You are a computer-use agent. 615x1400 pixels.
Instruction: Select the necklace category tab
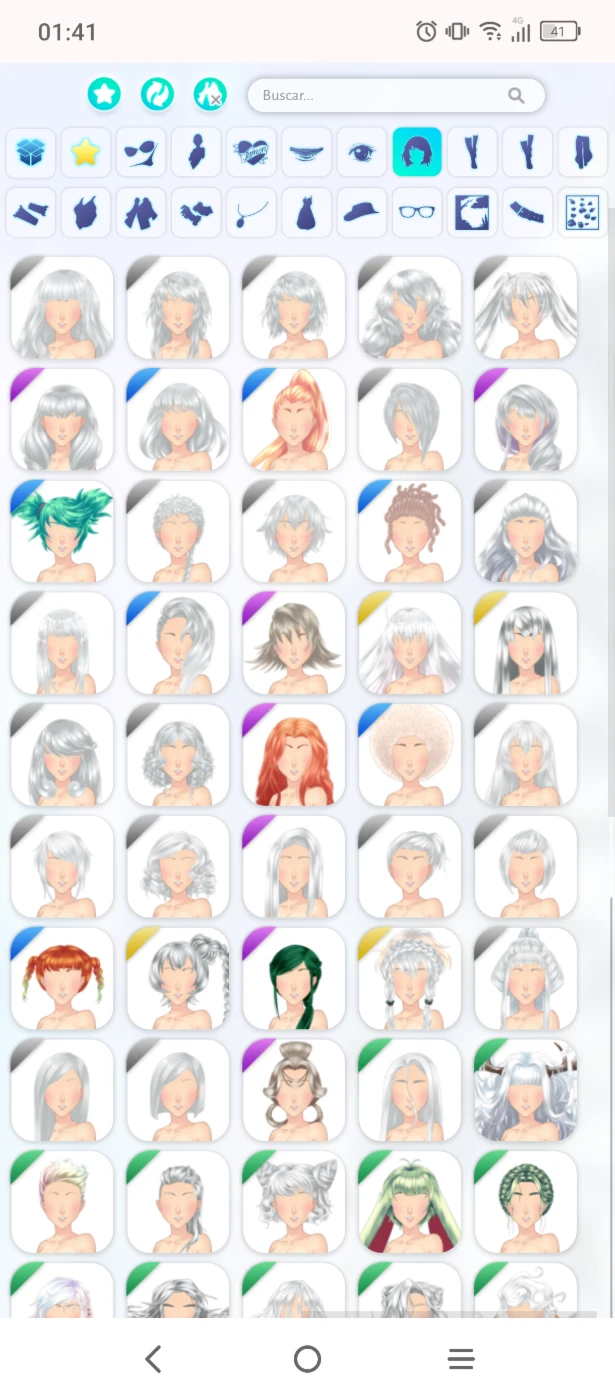point(252,212)
